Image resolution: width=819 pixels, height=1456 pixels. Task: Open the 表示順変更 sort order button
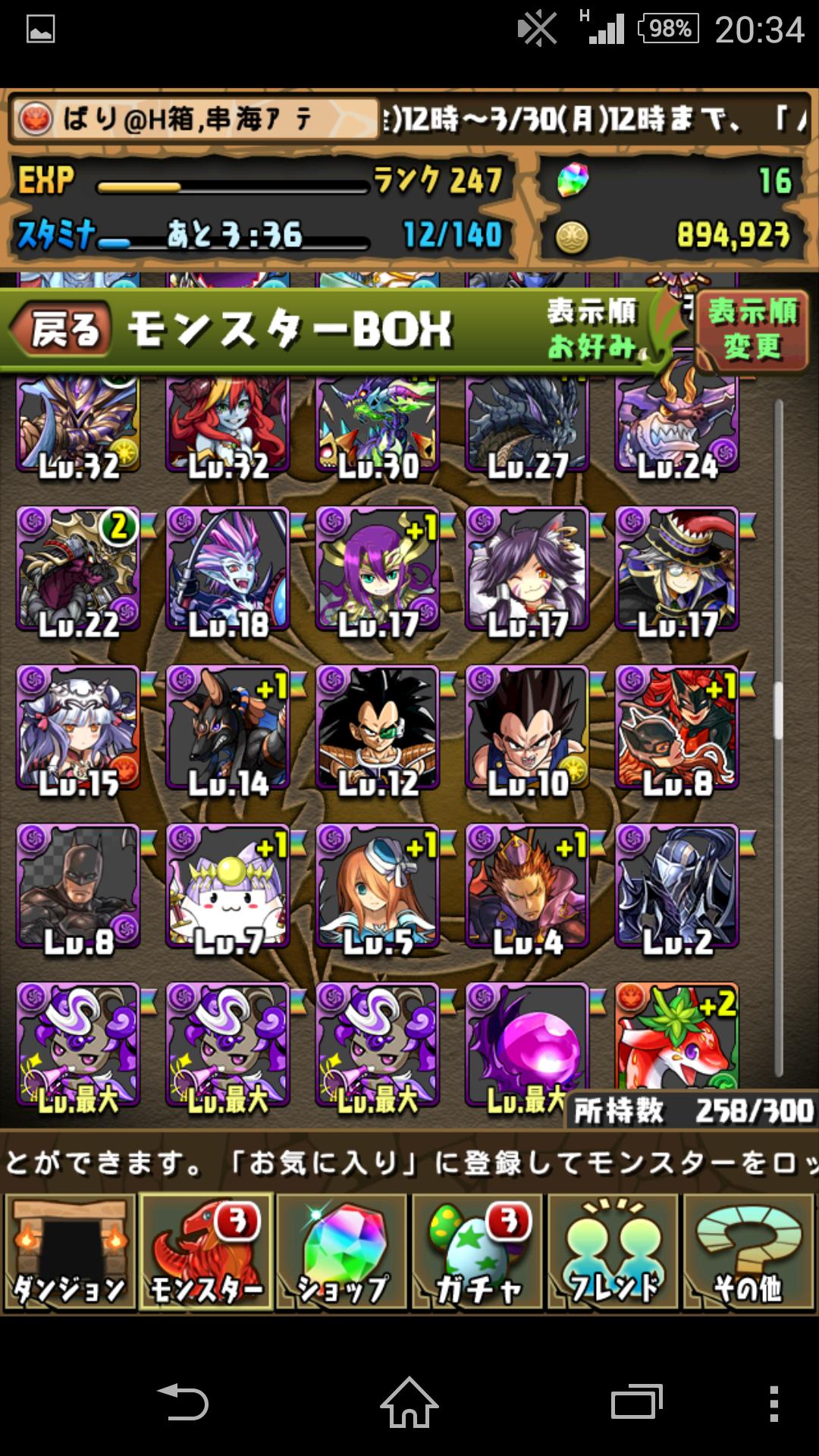coord(752,329)
